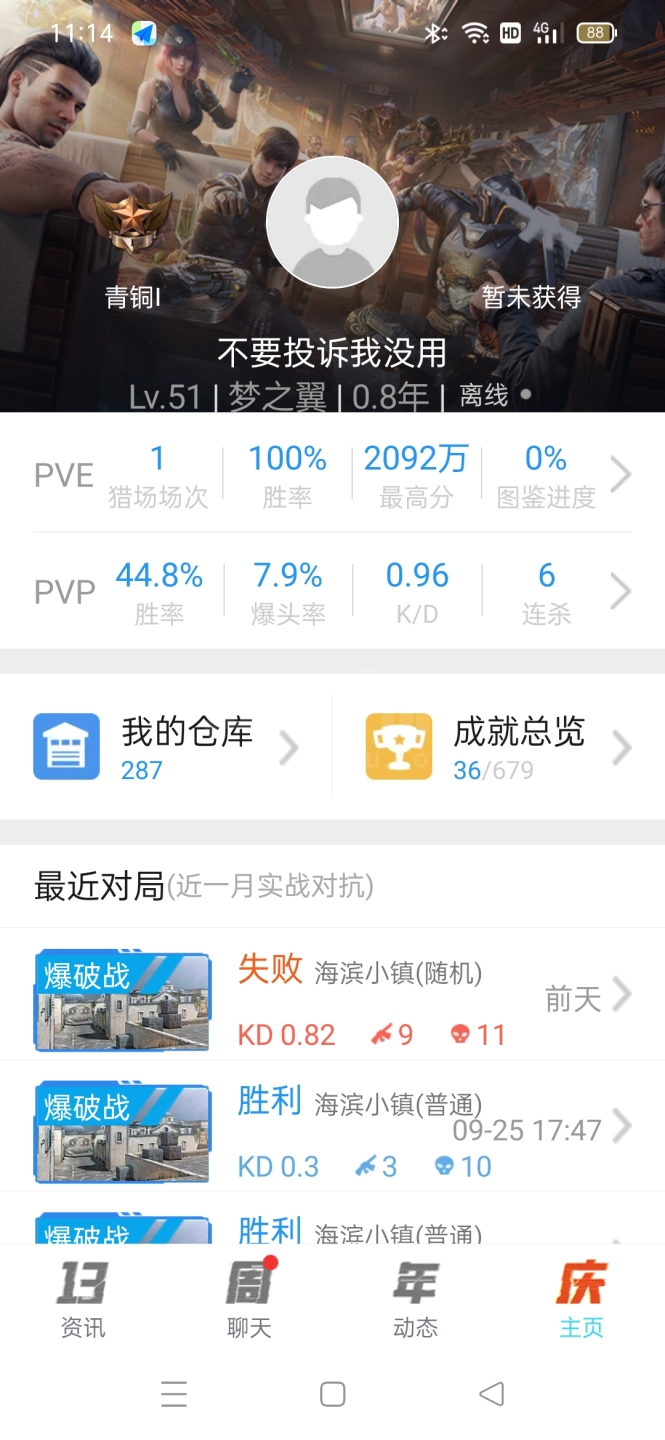Screen dimensions: 665x1440
Task: Select the 主页 tab
Action: (581, 1298)
